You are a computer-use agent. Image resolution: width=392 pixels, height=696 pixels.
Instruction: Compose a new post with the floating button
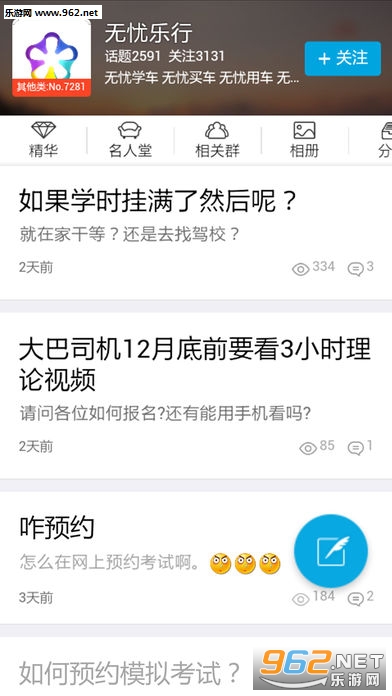(x=331, y=551)
